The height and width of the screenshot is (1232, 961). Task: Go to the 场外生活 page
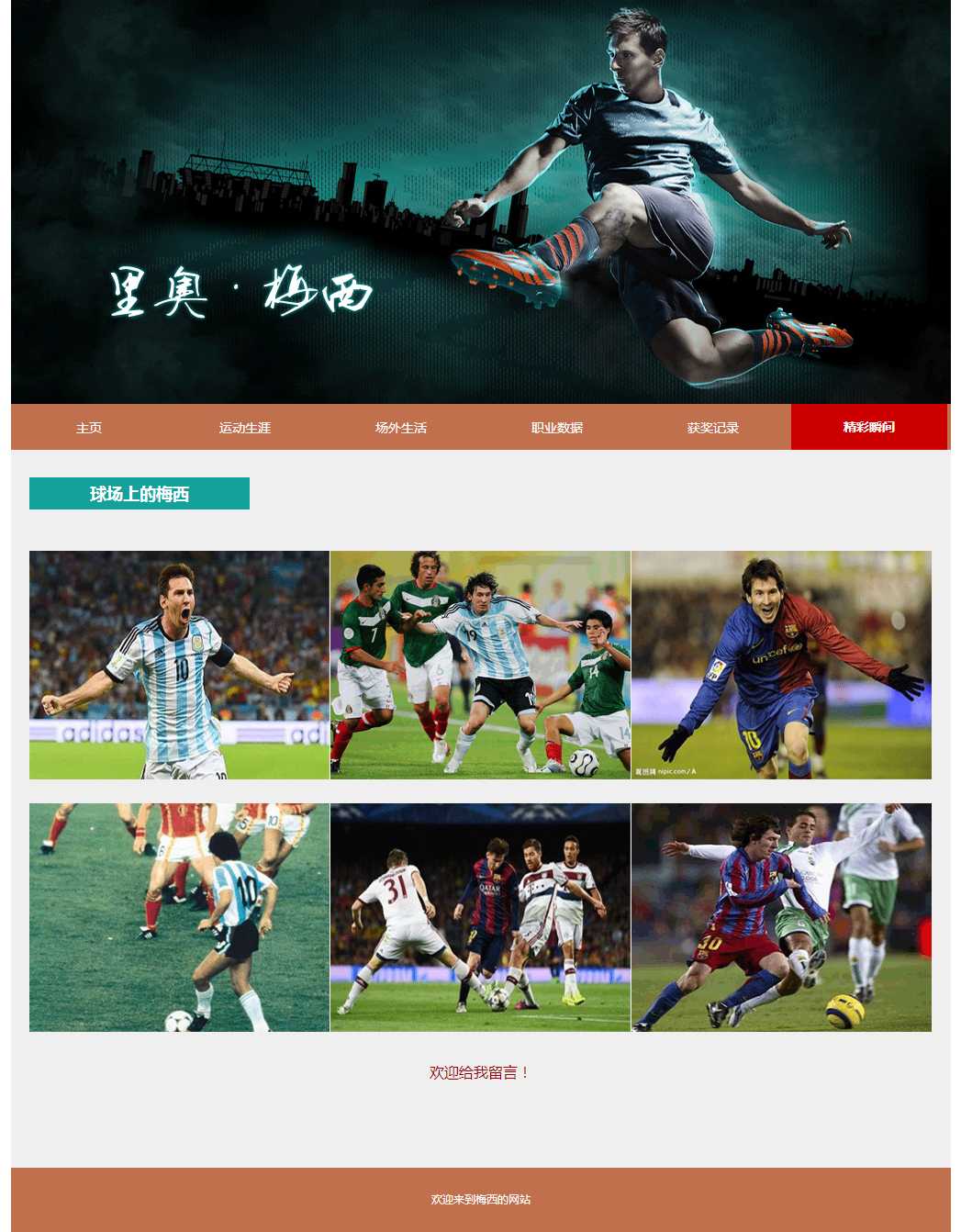click(x=401, y=428)
